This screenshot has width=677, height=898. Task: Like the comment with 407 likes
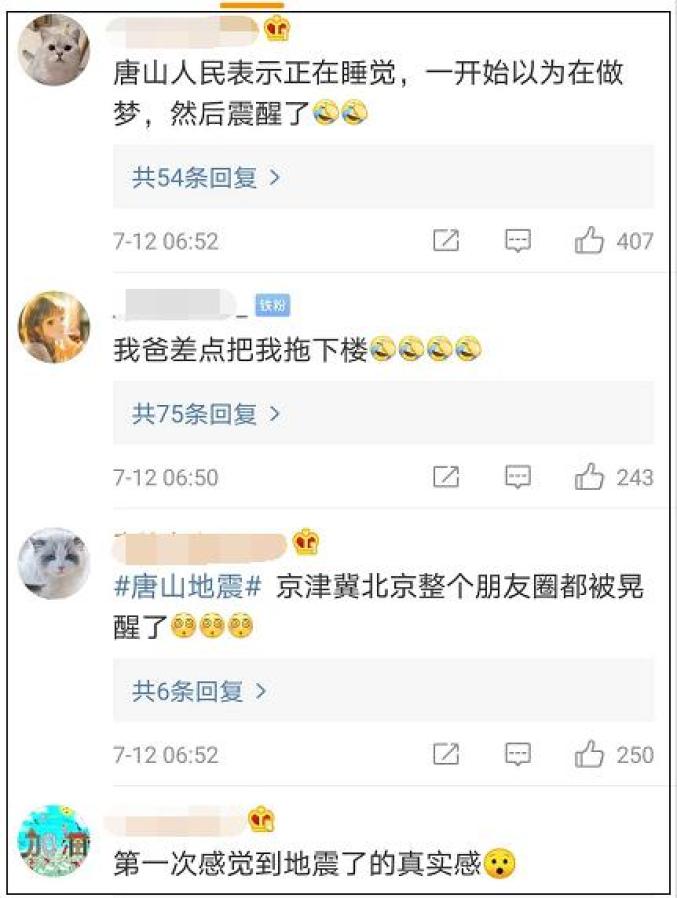(590, 241)
